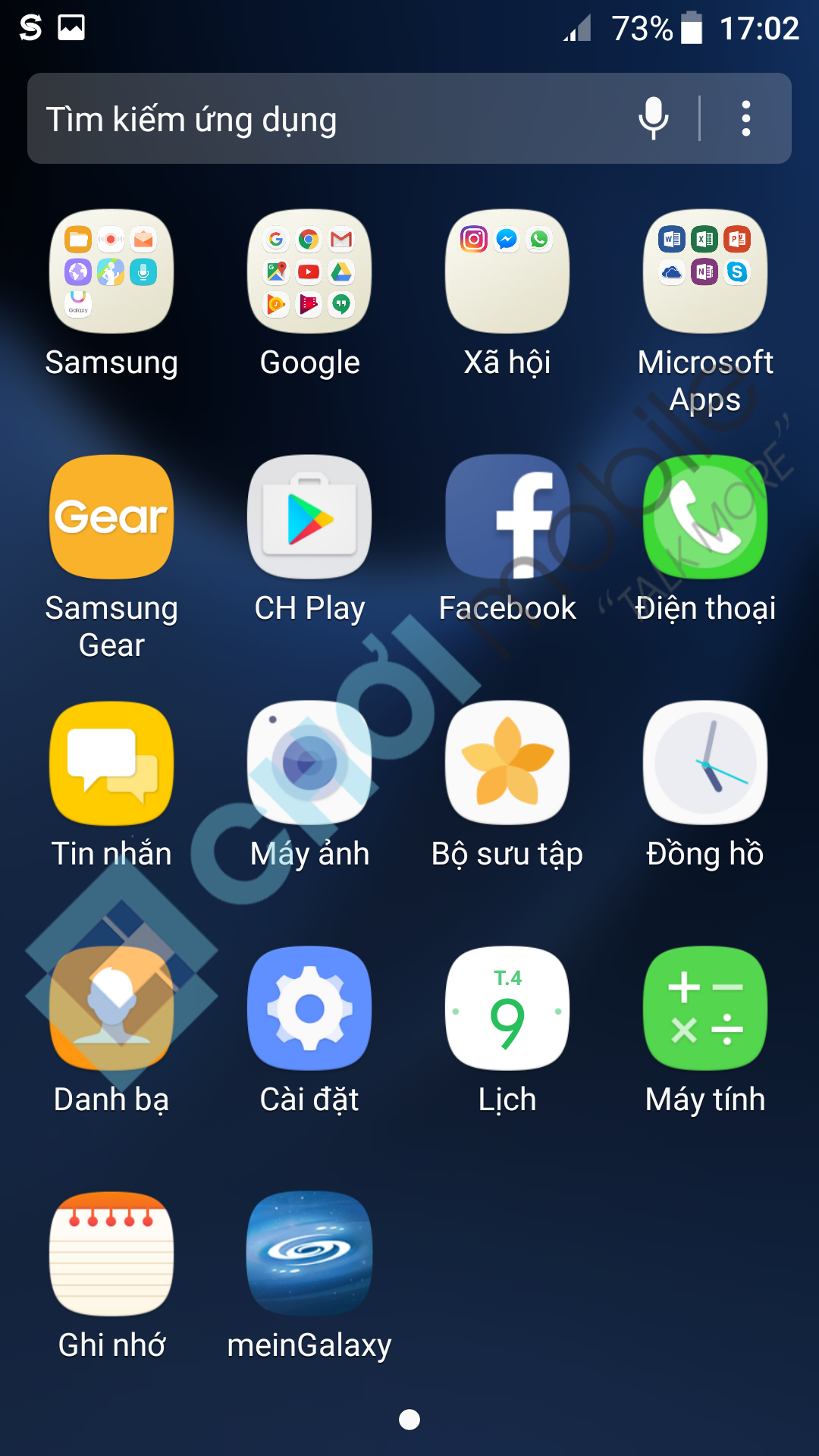Open the Microsoft Apps folder
Image resolution: width=819 pixels, height=1456 pixels.
pyautogui.click(x=705, y=271)
